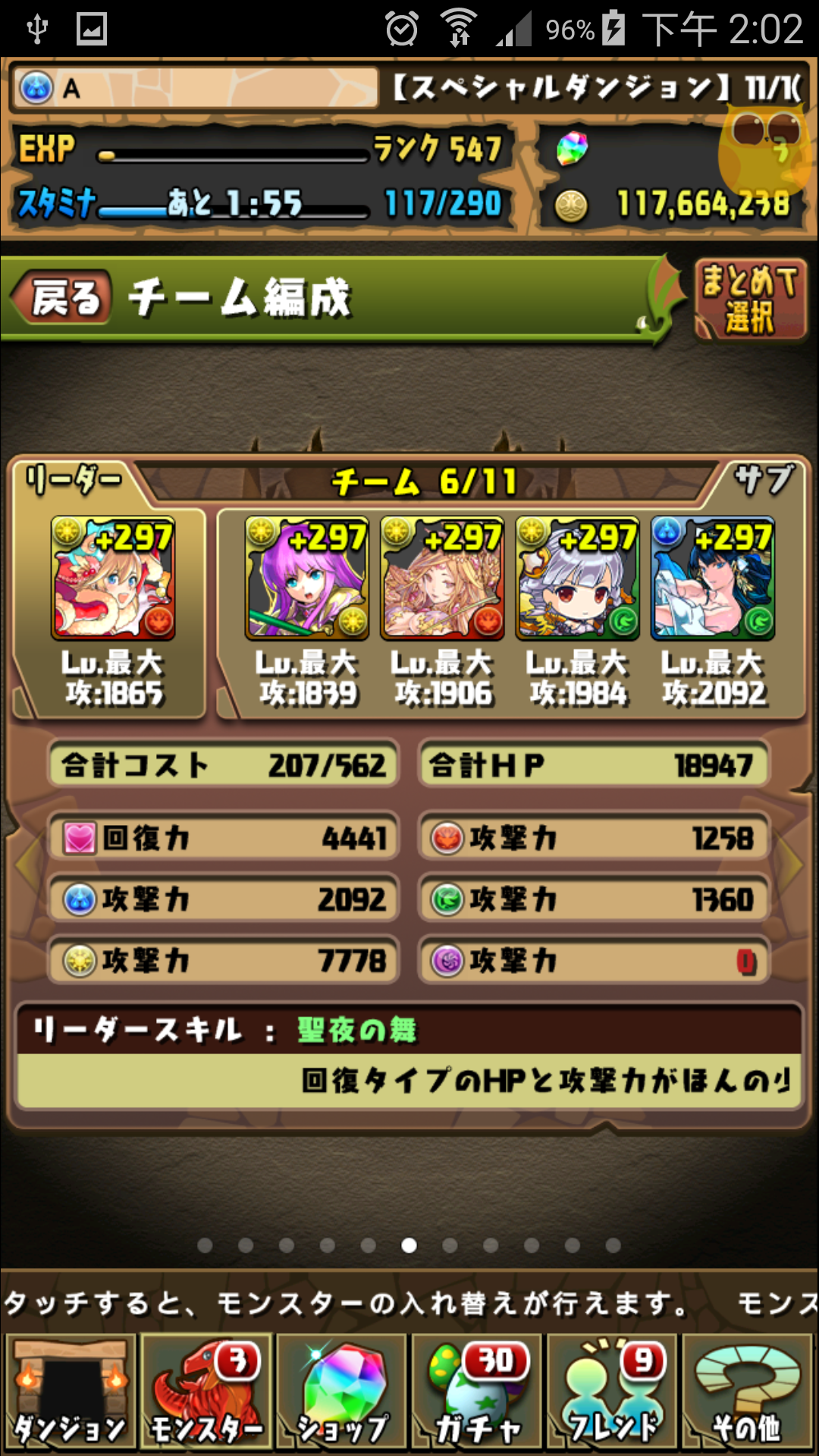Open the まとめて選択 bulk select button

click(x=749, y=300)
